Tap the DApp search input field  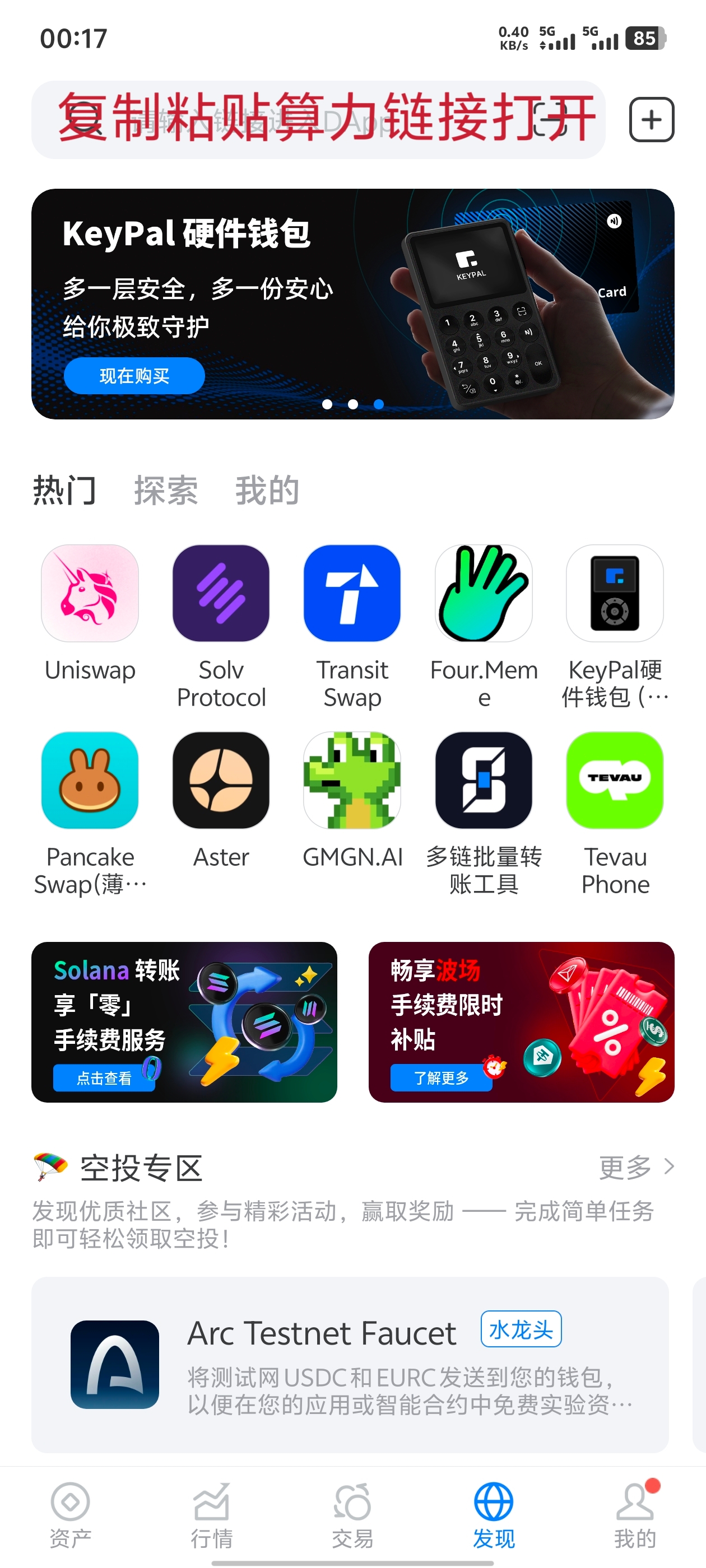(x=292, y=120)
